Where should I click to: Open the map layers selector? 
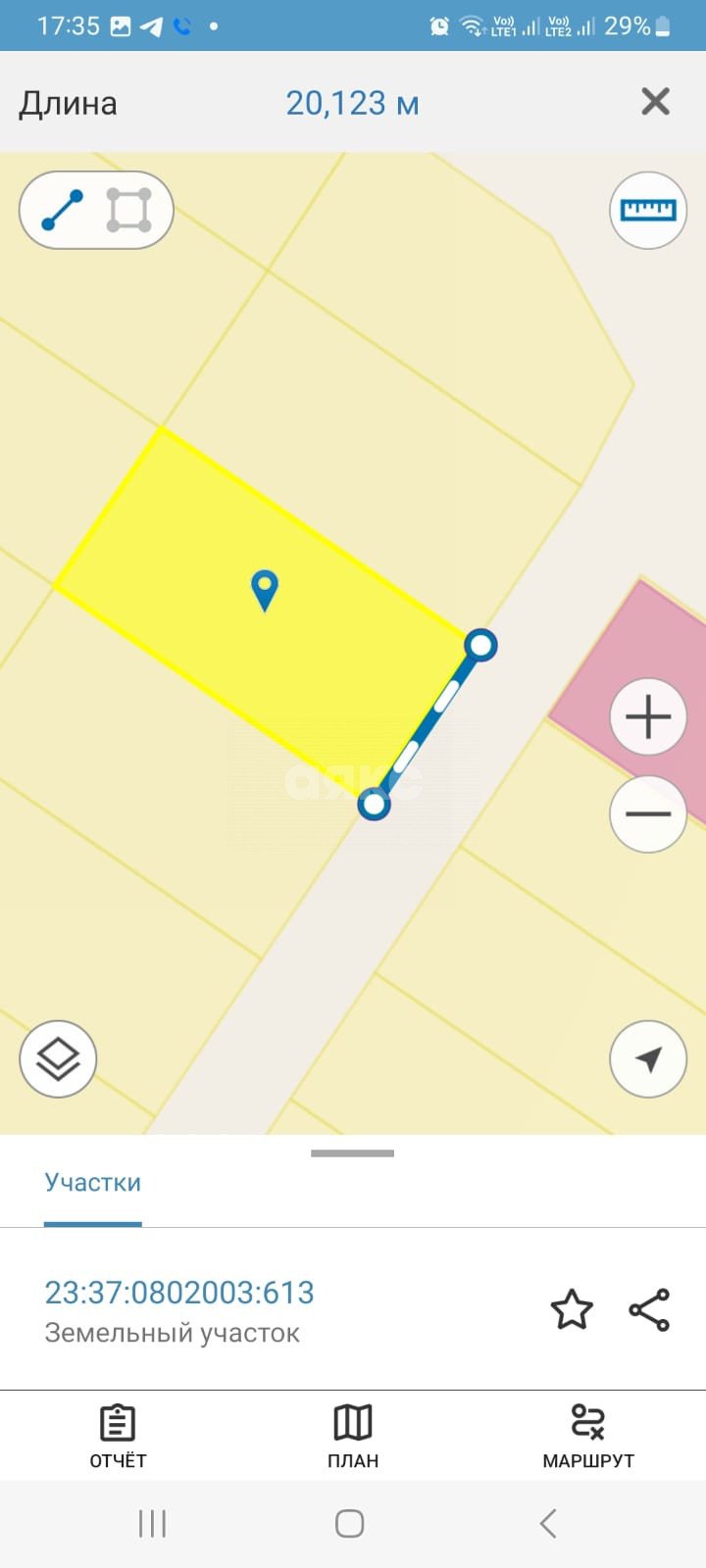(58, 1058)
